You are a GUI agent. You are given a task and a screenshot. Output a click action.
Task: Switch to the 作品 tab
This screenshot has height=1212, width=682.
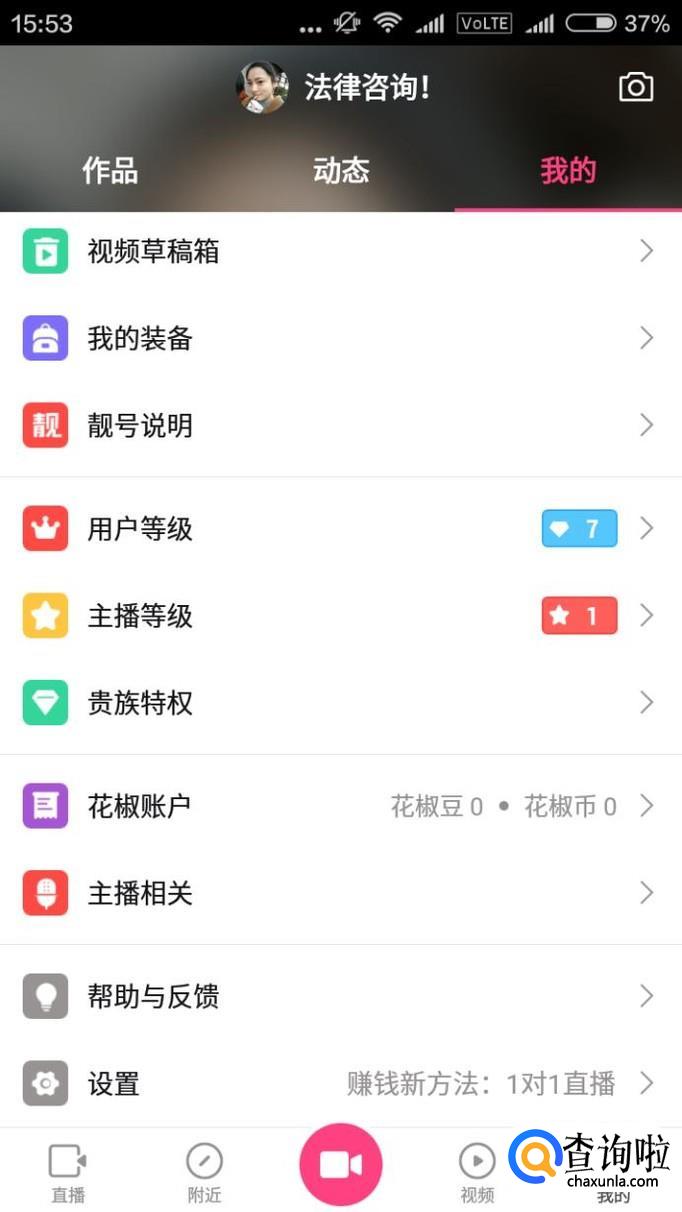click(110, 171)
